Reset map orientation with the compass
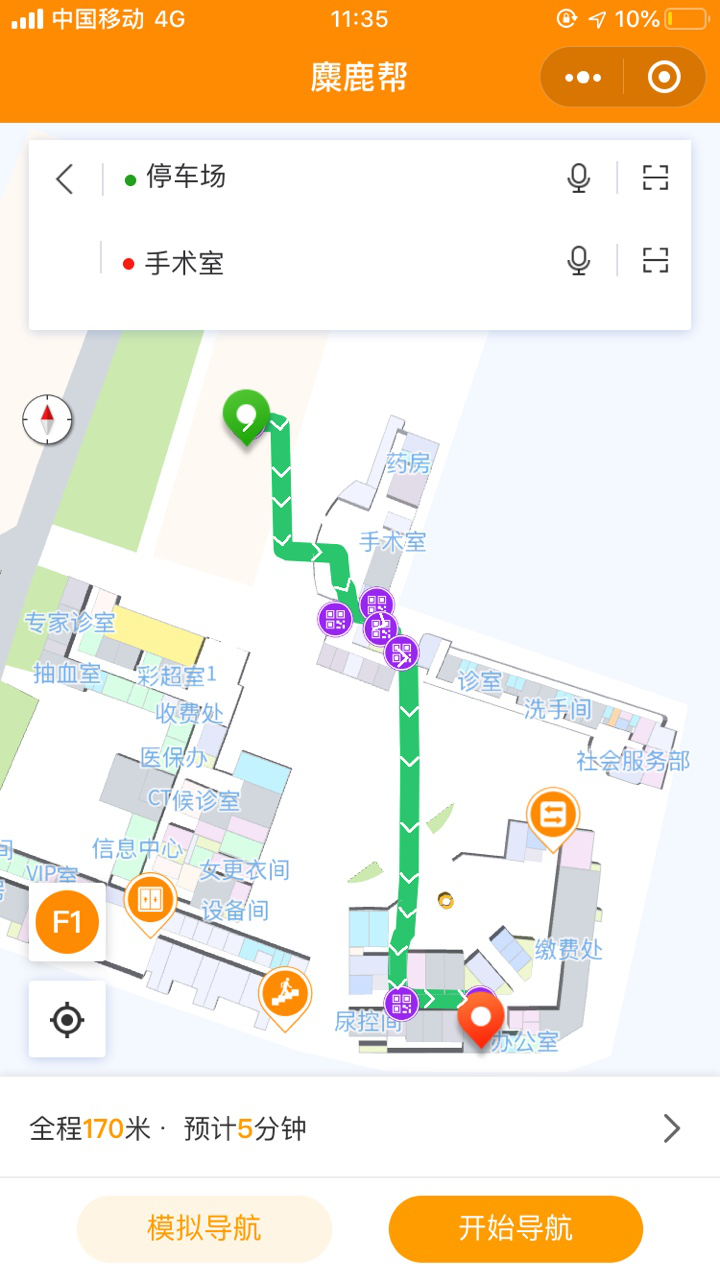The height and width of the screenshot is (1280, 720). pos(48,420)
